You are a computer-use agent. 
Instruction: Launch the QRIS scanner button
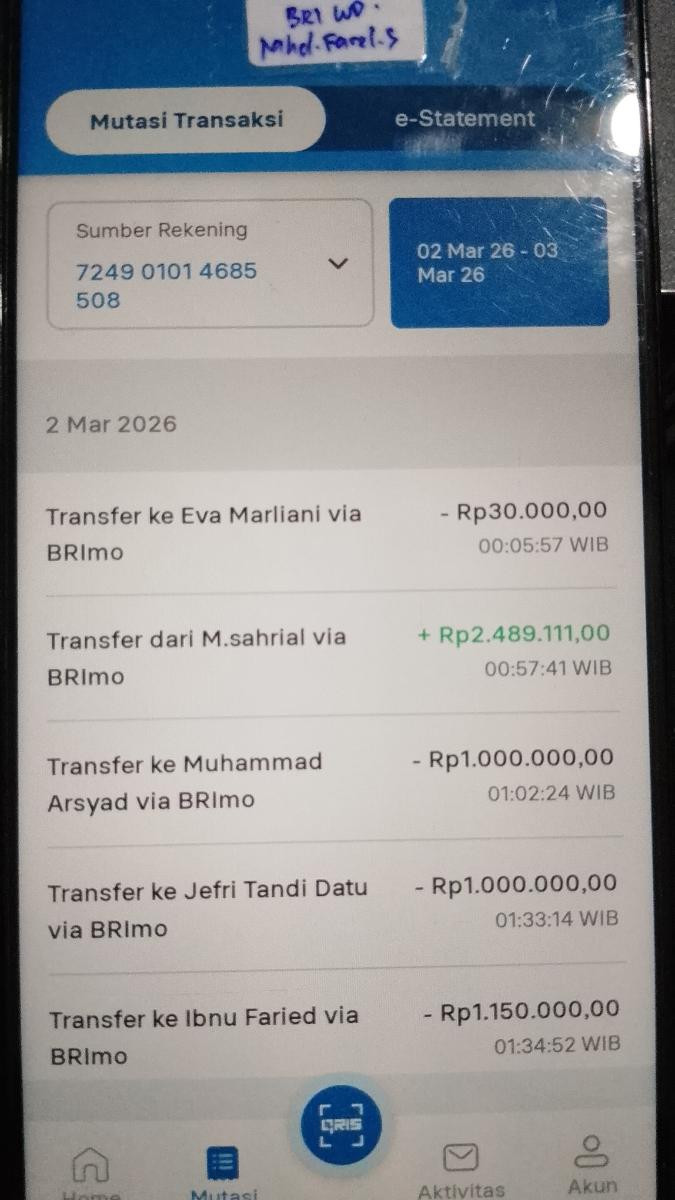point(342,1125)
